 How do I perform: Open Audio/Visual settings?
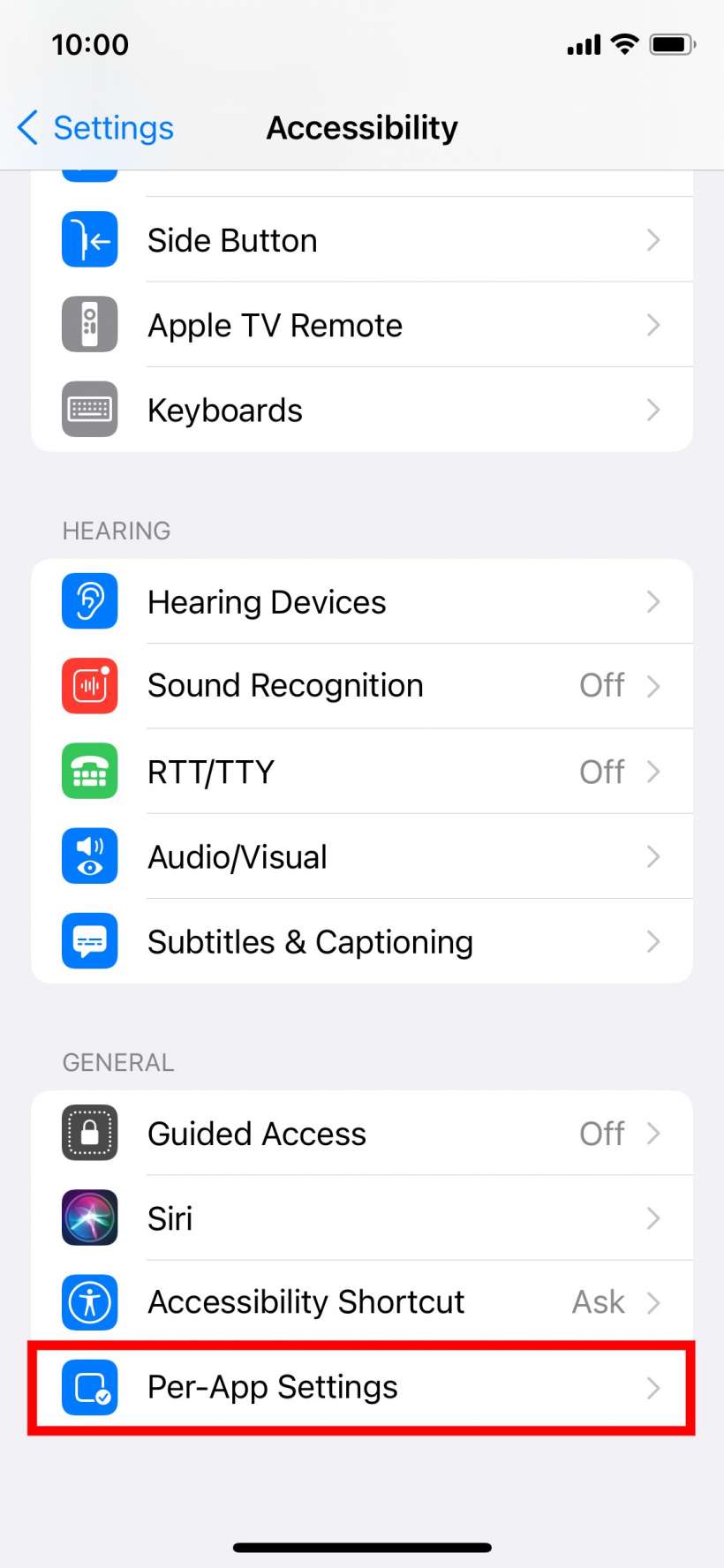[362, 856]
